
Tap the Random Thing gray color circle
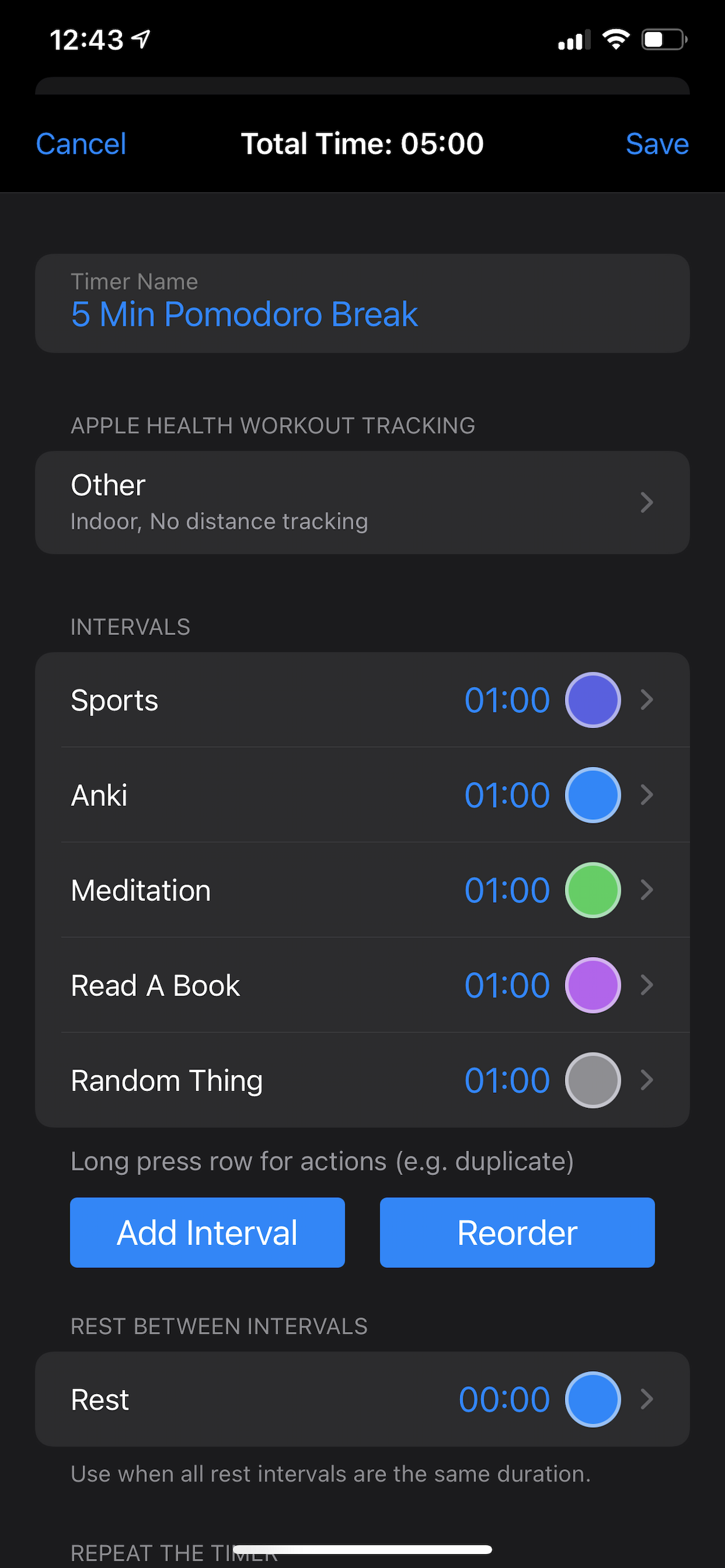point(593,1080)
